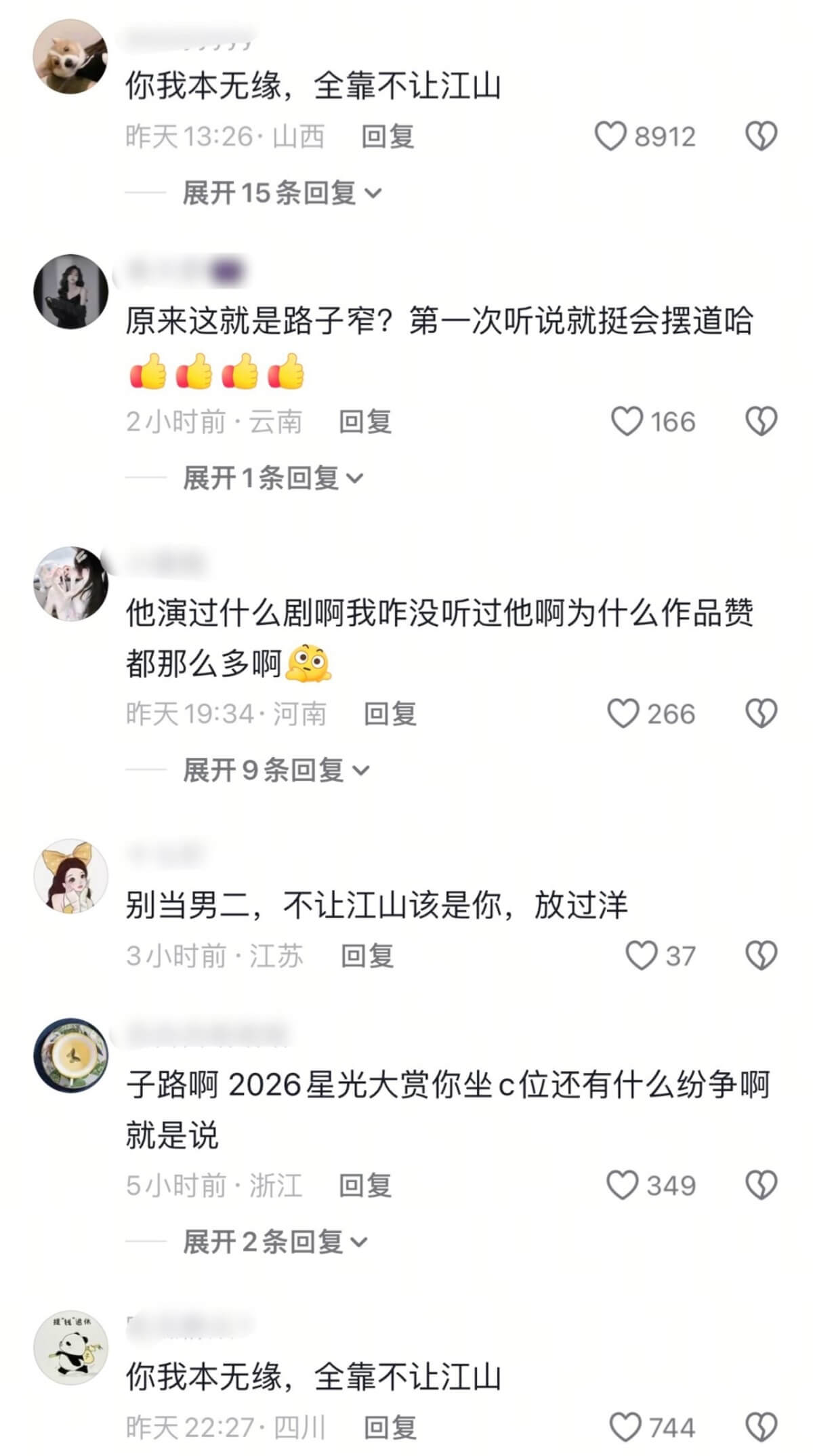Image resolution: width=813 pixels, height=1456 pixels.
Task: Reply to the comment from 河南
Action: point(390,714)
